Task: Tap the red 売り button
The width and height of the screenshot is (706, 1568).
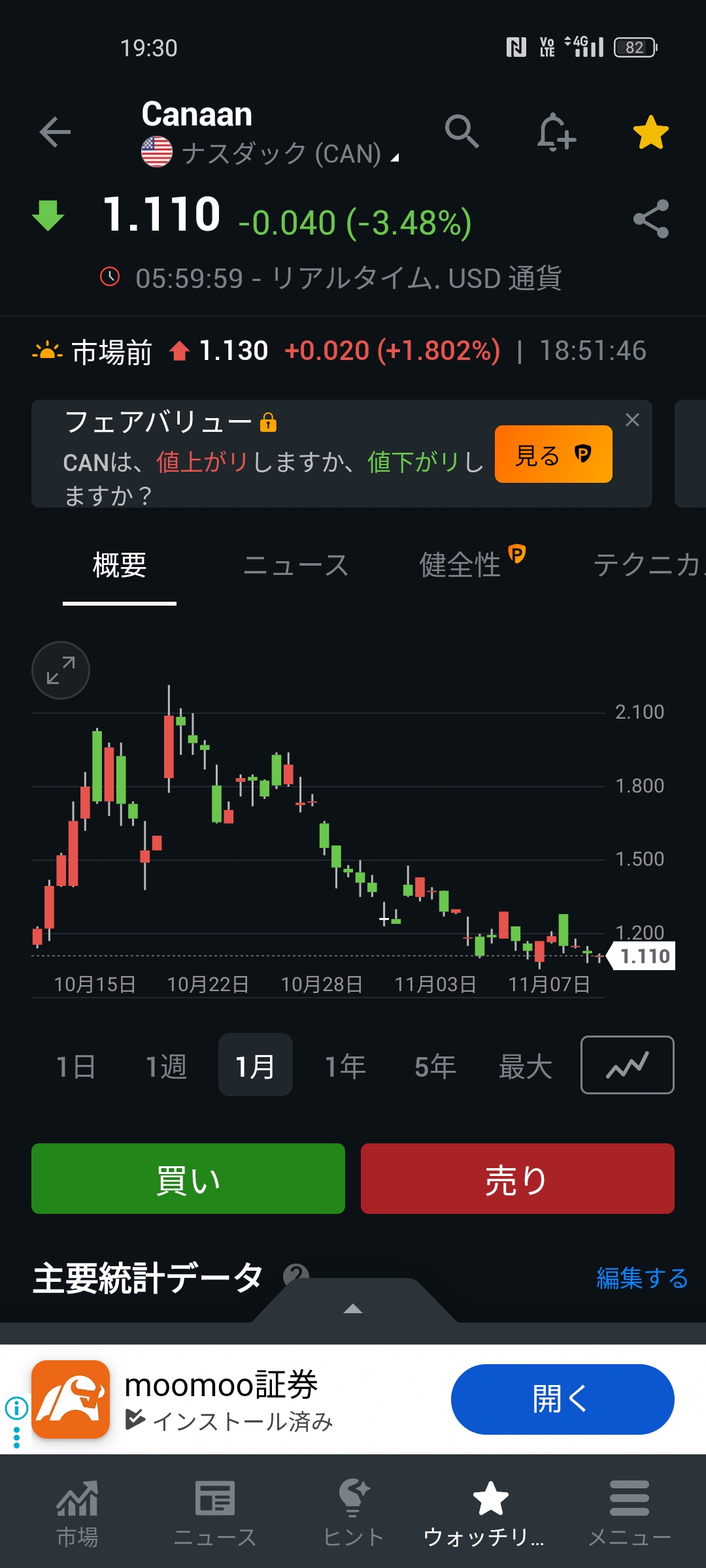Action: pos(517,1179)
